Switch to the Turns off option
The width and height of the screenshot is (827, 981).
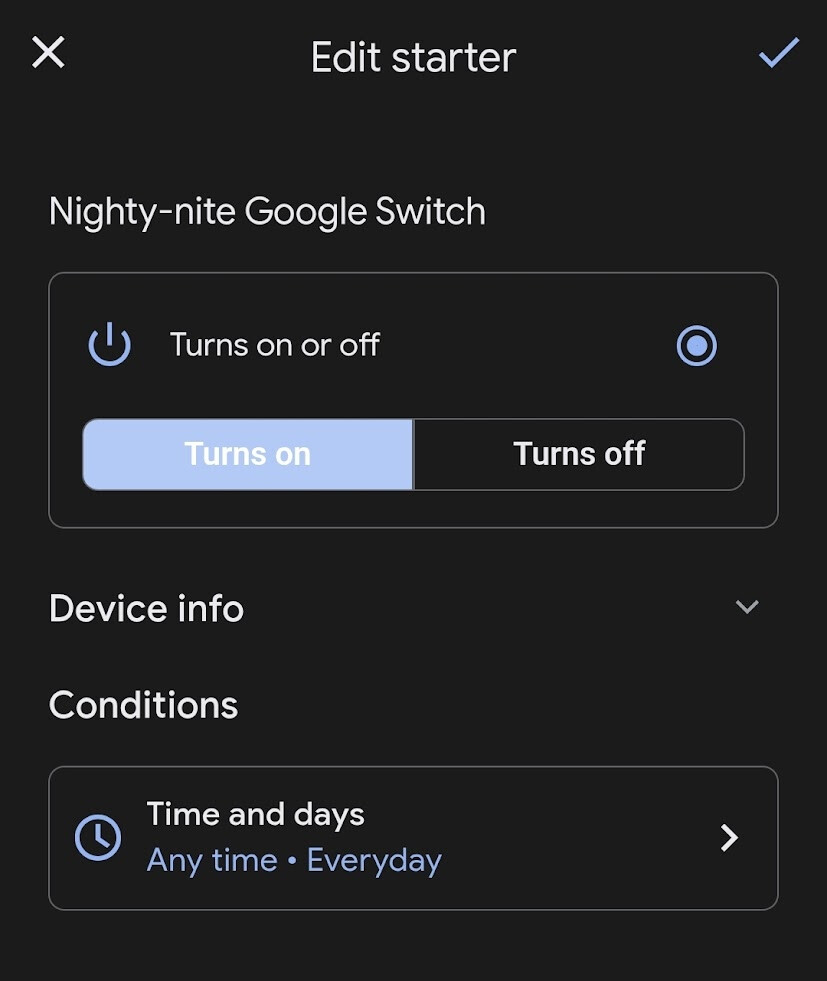[579, 454]
